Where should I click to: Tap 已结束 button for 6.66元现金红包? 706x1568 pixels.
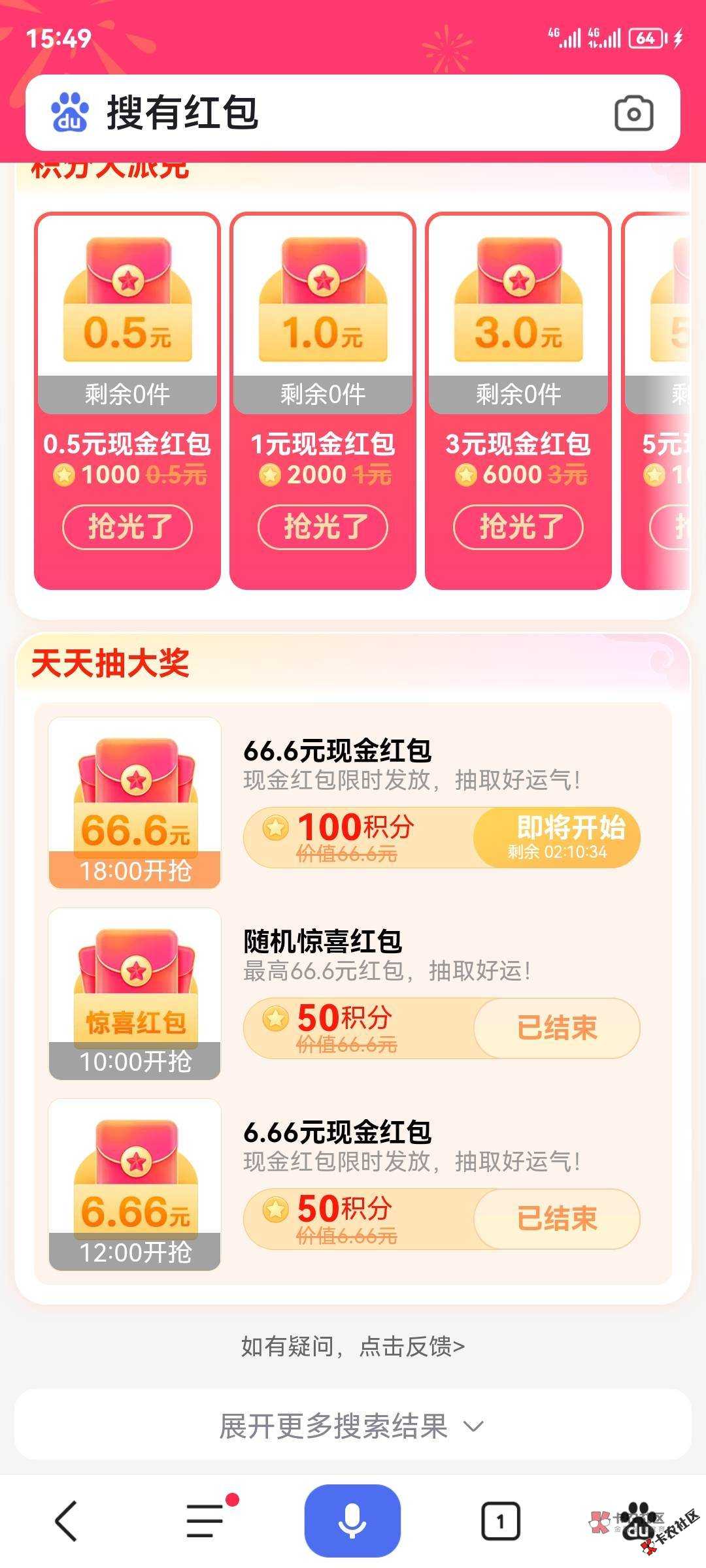point(557,1218)
